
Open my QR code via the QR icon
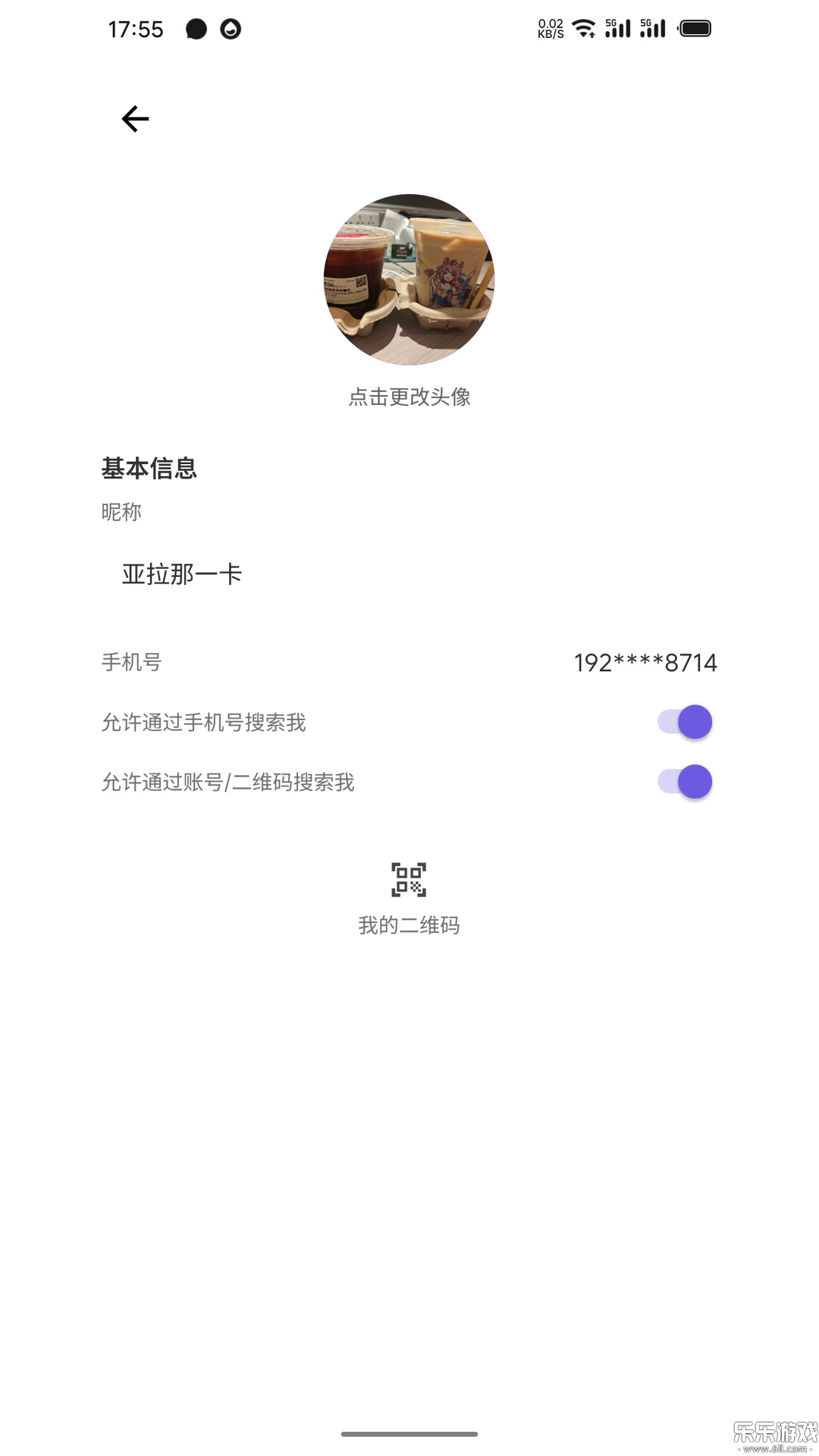coord(409,880)
